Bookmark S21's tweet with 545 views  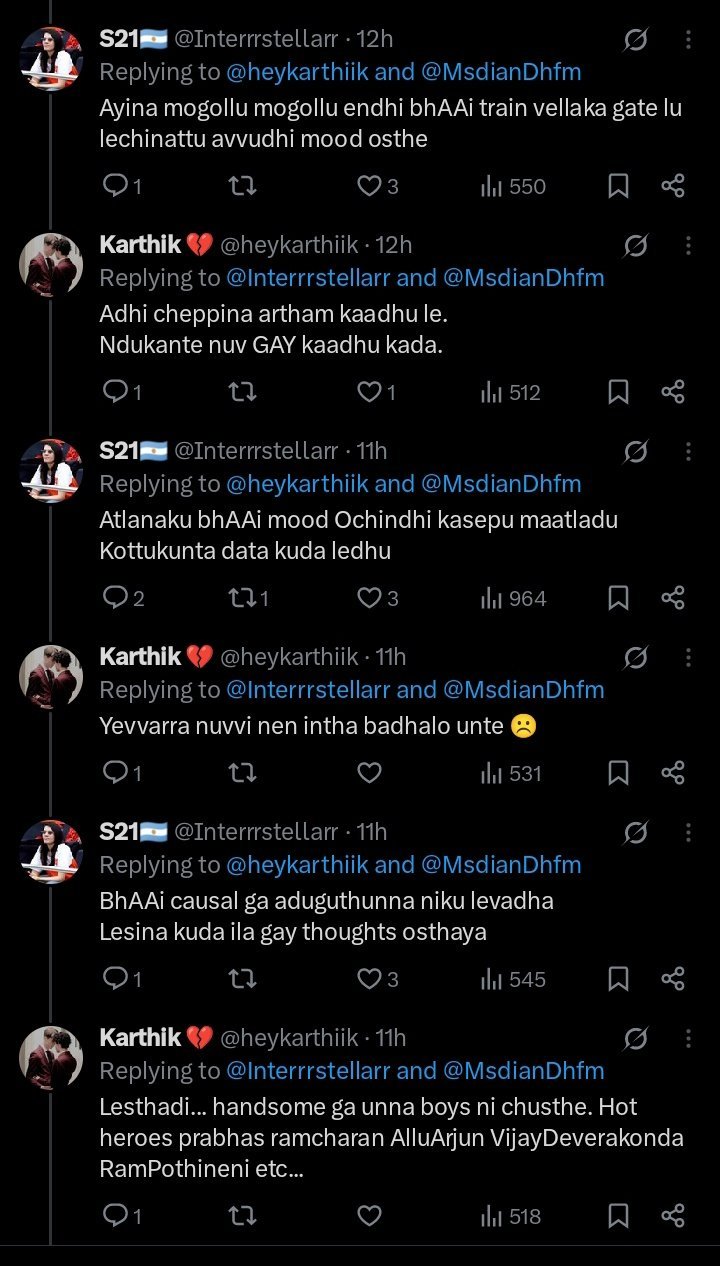(x=618, y=979)
